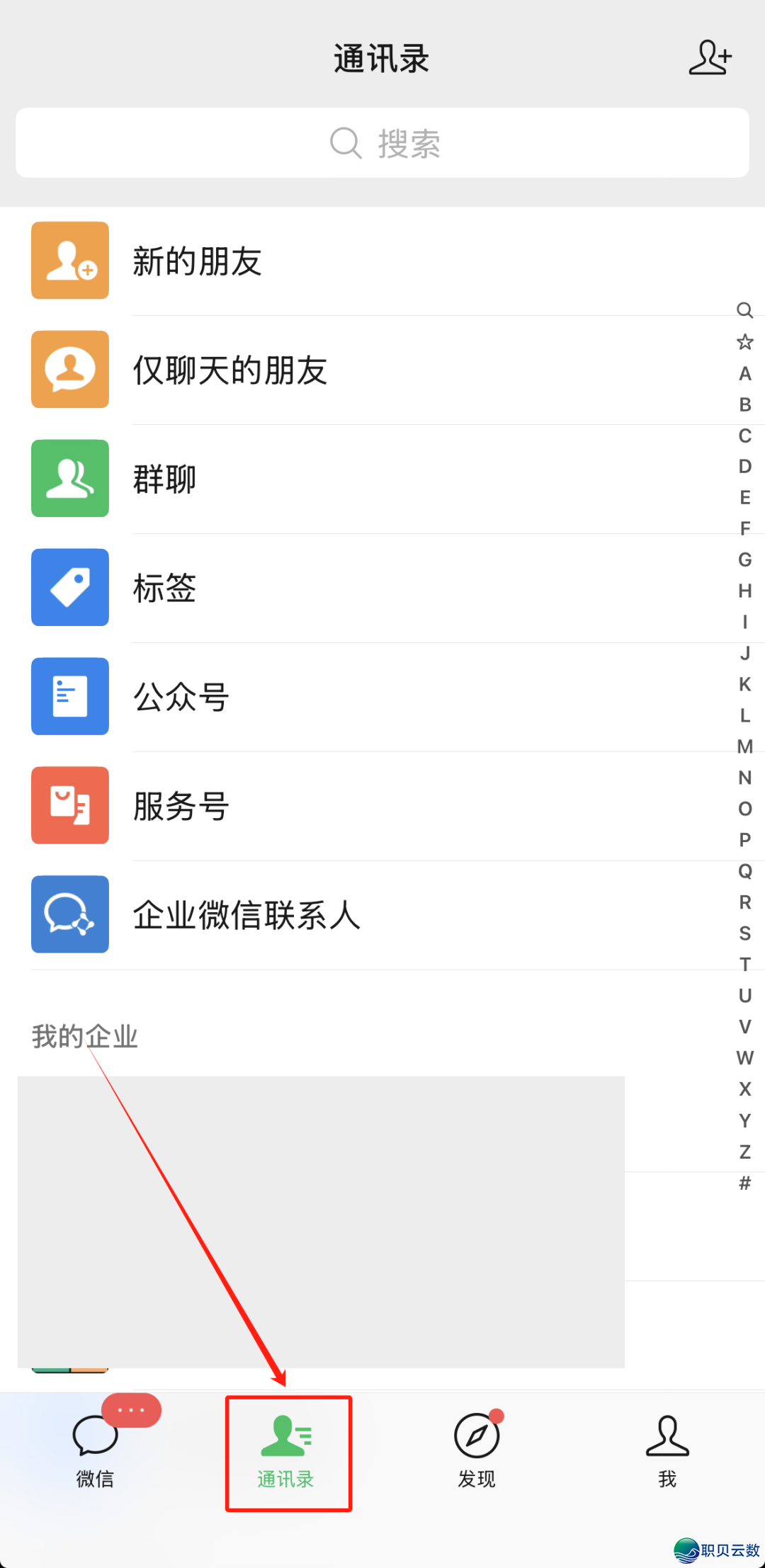Open 服务号 service accounts
Image resolution: width=765 pixels, height=1568 pixels.
click(382, 807)
